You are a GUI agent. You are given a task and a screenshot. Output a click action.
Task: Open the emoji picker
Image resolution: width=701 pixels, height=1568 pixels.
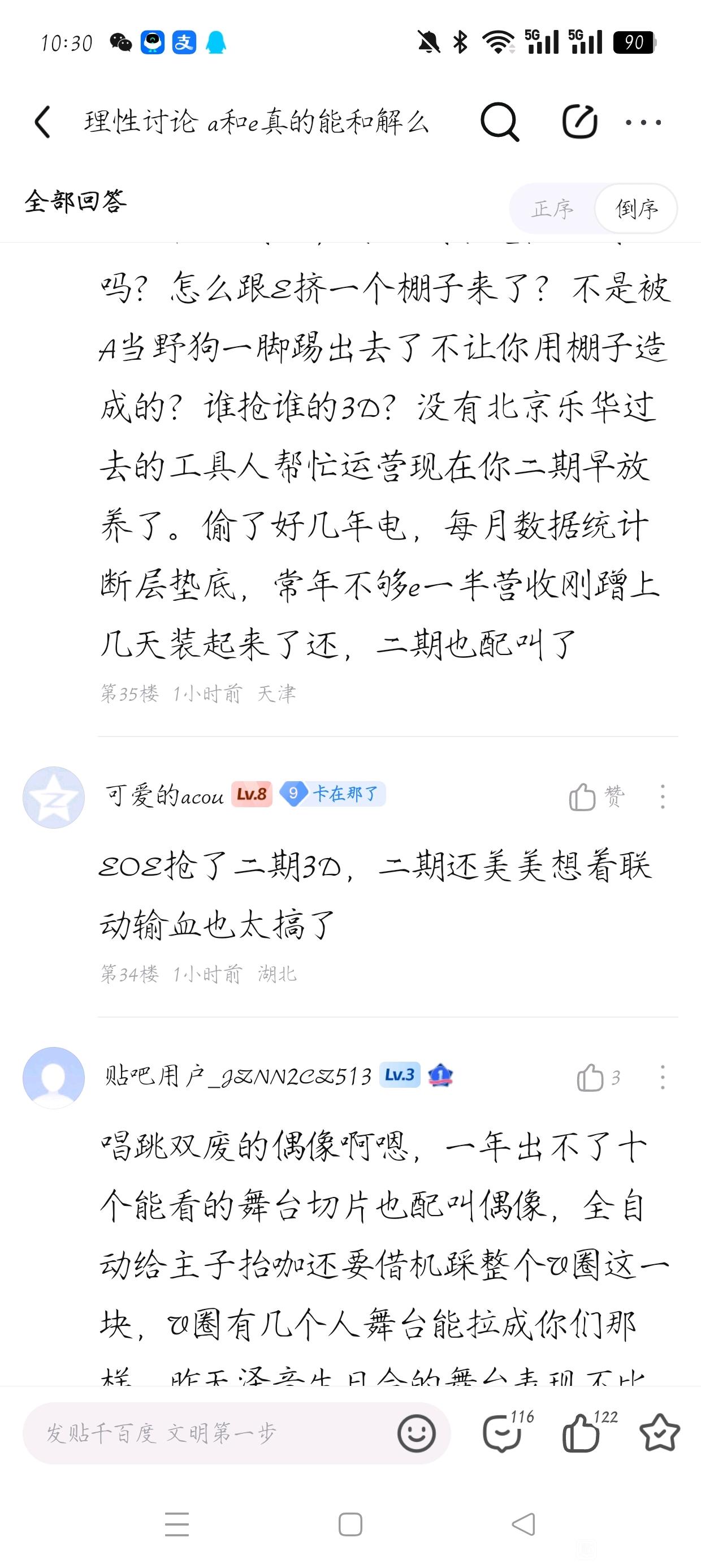click(416, 1433)
